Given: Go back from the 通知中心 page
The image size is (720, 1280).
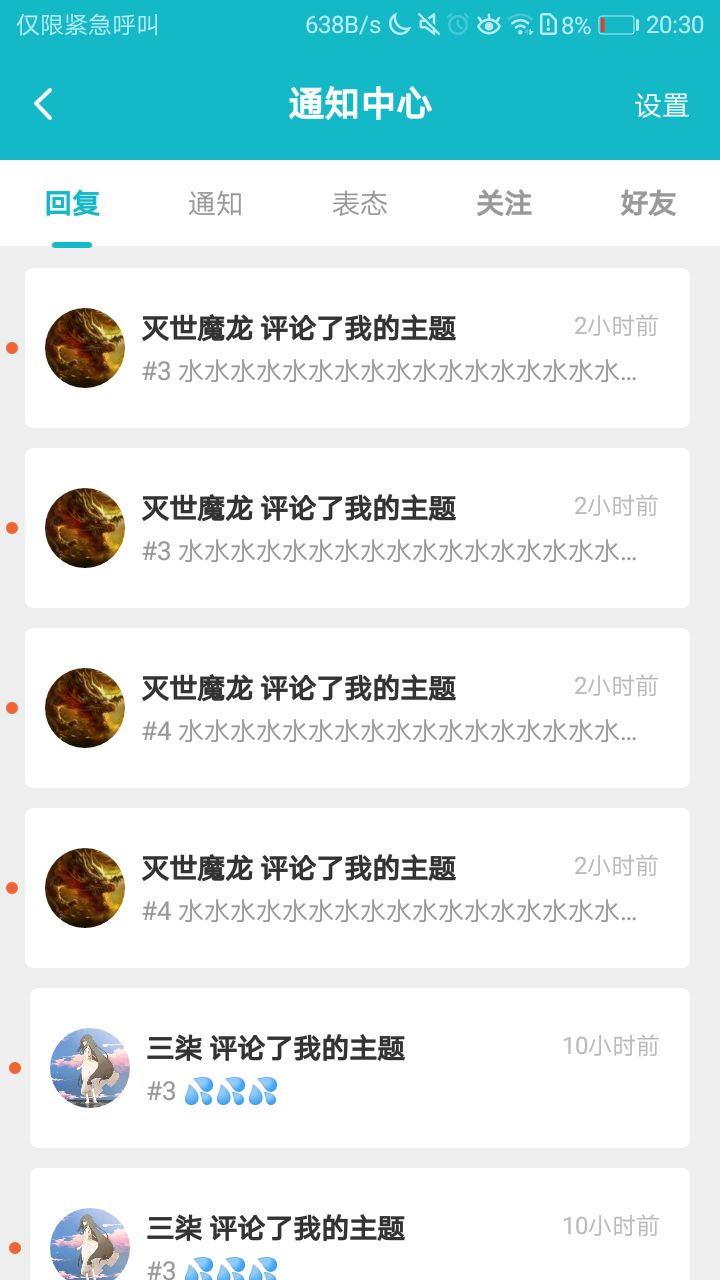Looking at the screenshot, I should pos(43,104).
